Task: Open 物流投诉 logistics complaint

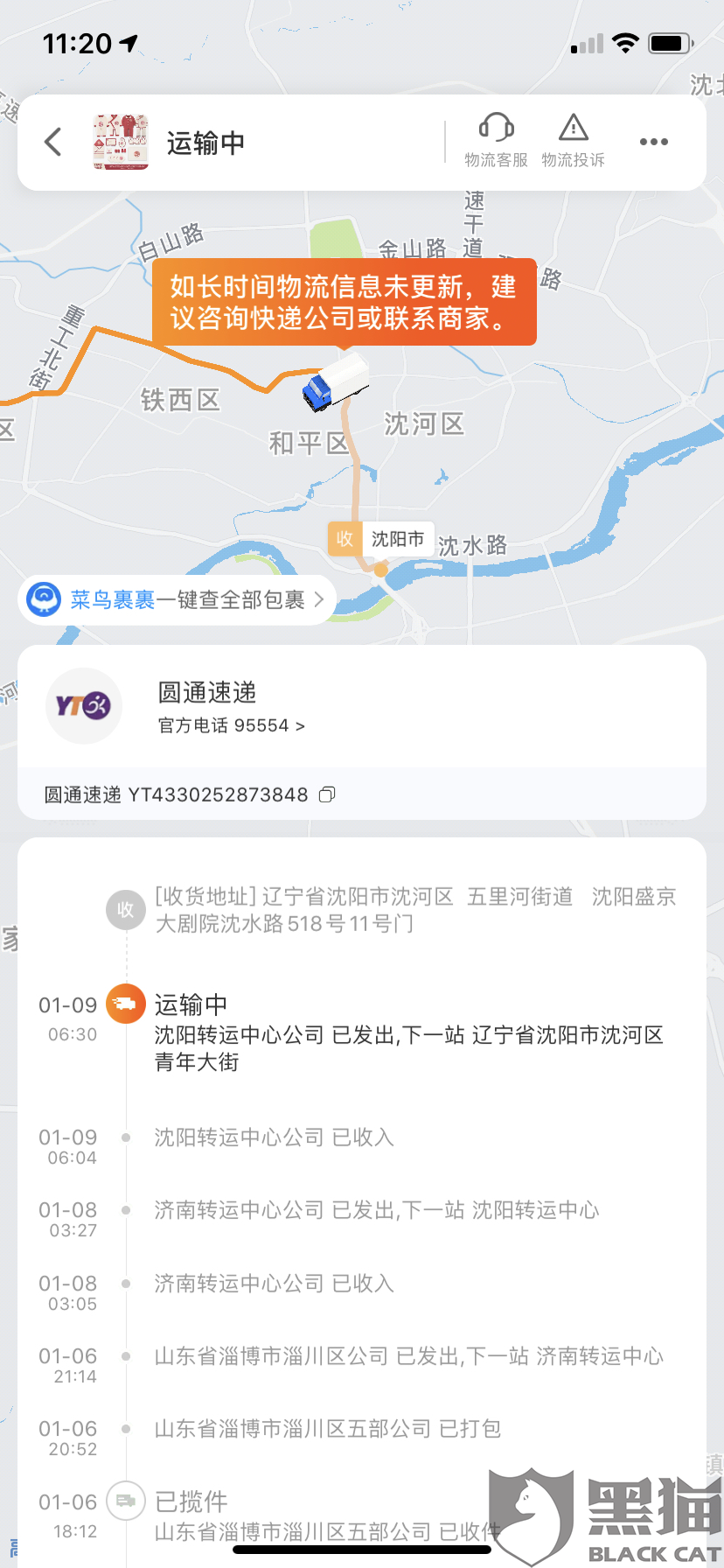Action: (573, 140)
